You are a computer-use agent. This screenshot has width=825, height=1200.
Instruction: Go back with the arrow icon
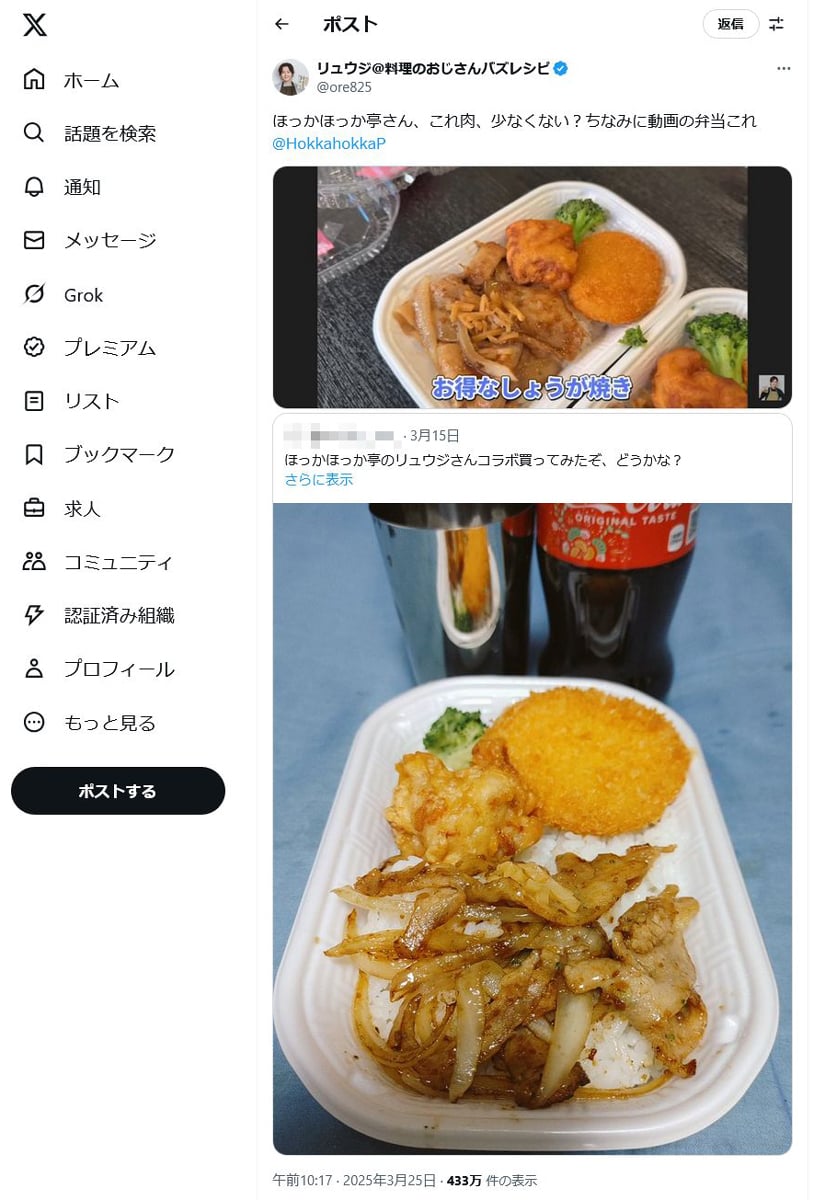tap(282, 24)
